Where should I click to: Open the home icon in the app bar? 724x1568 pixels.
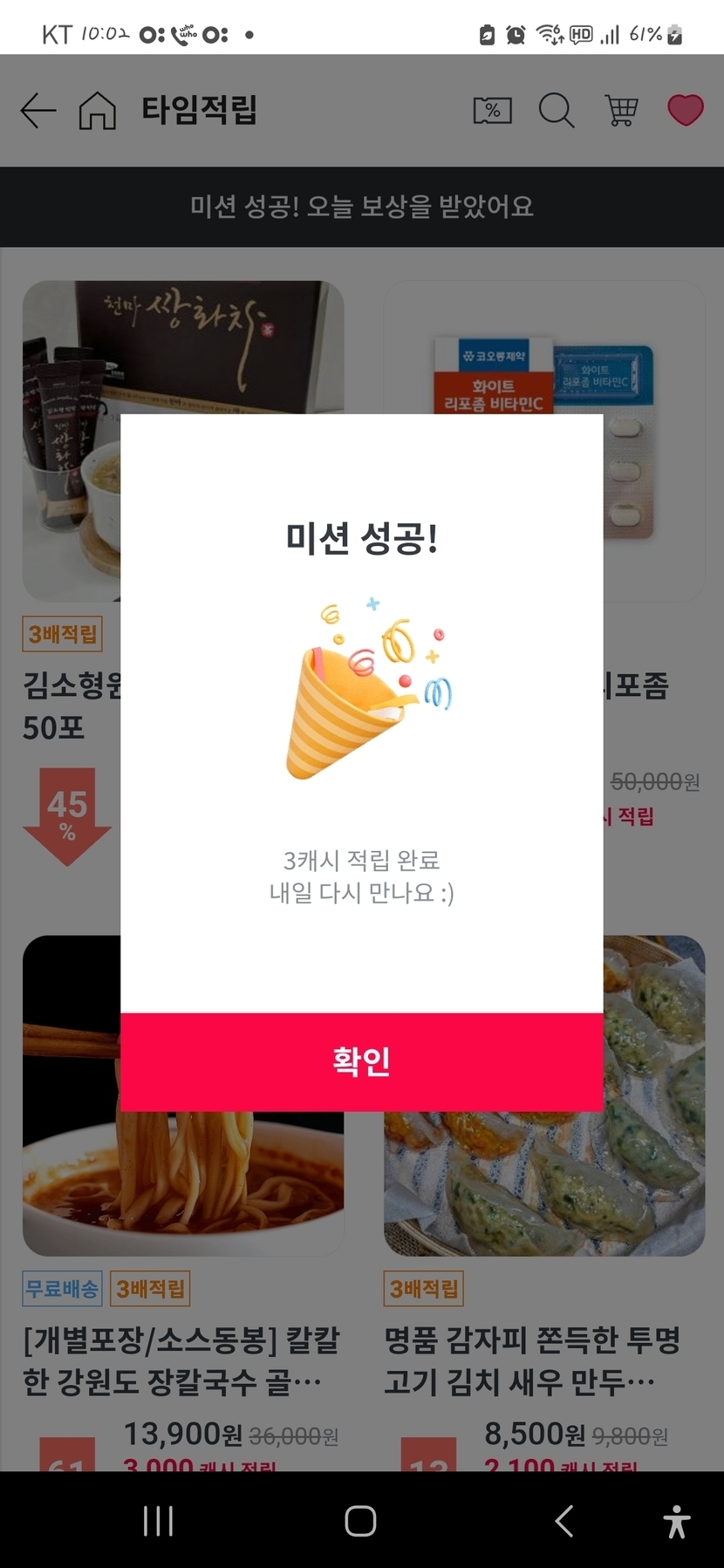click(x=97, y=111)
